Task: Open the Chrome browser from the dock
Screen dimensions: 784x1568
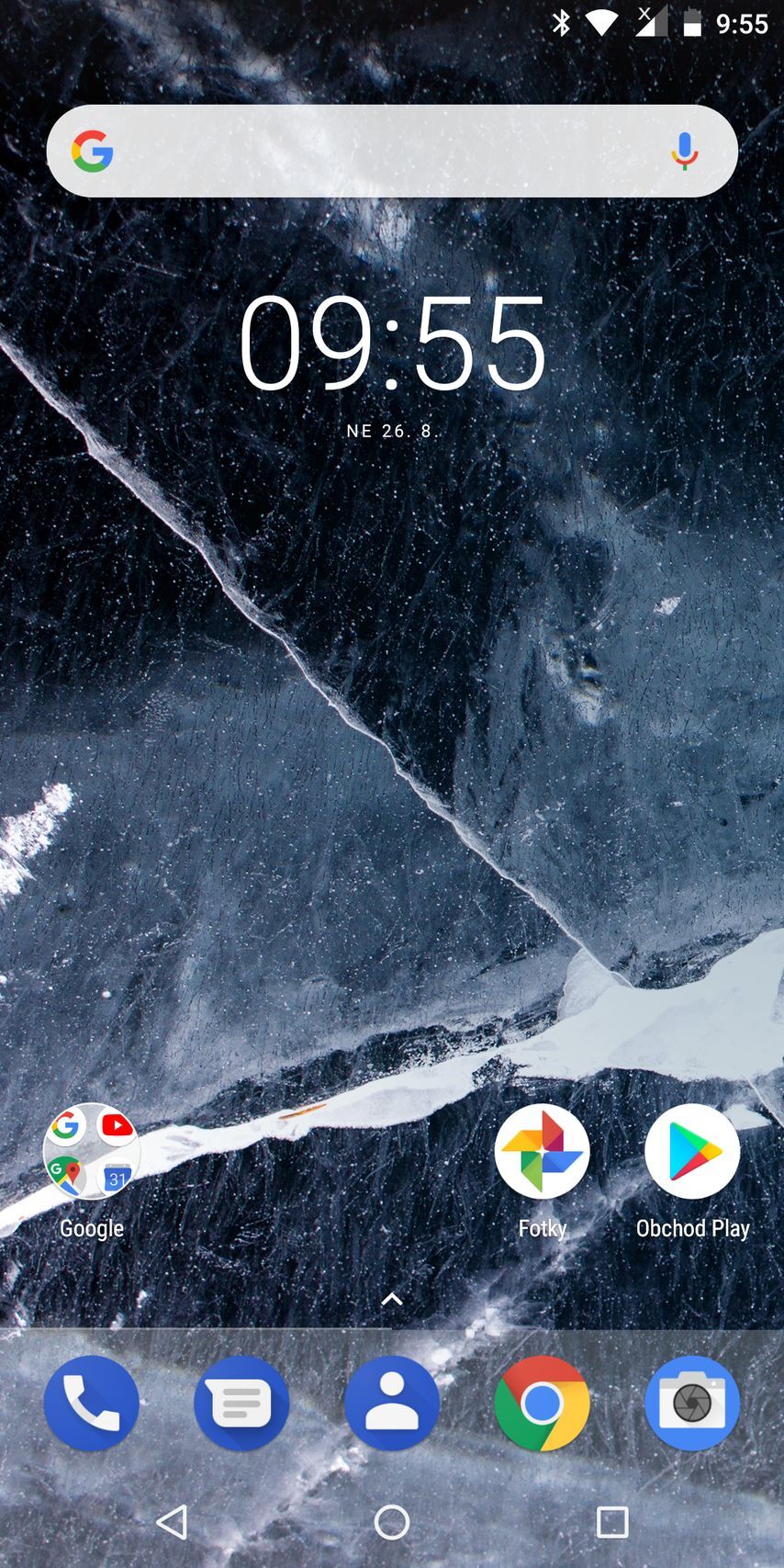Action: click(x=542, y=1403)
